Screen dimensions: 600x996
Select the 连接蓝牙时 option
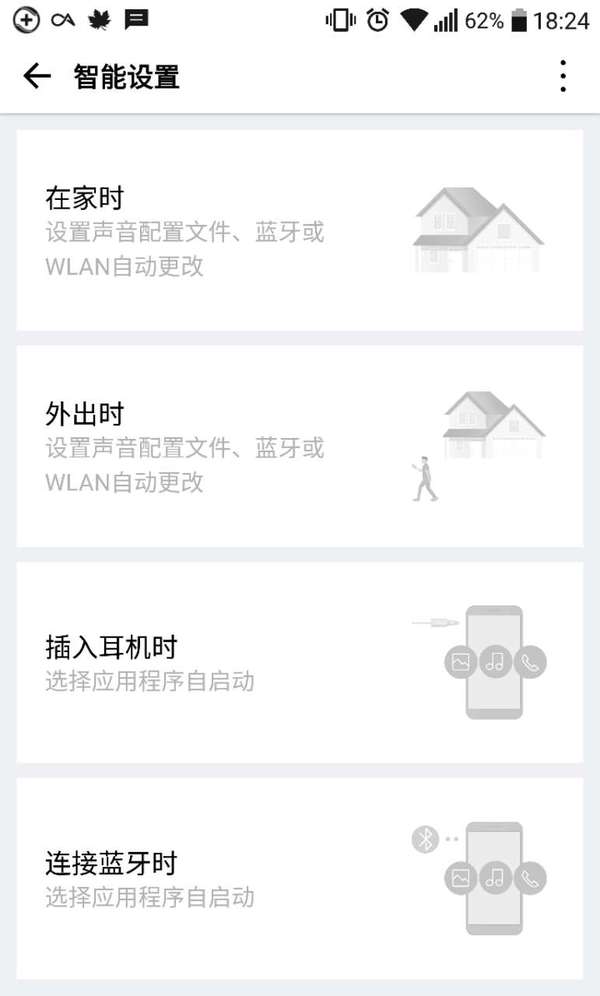pyautogui.click(x=299, y=878)
